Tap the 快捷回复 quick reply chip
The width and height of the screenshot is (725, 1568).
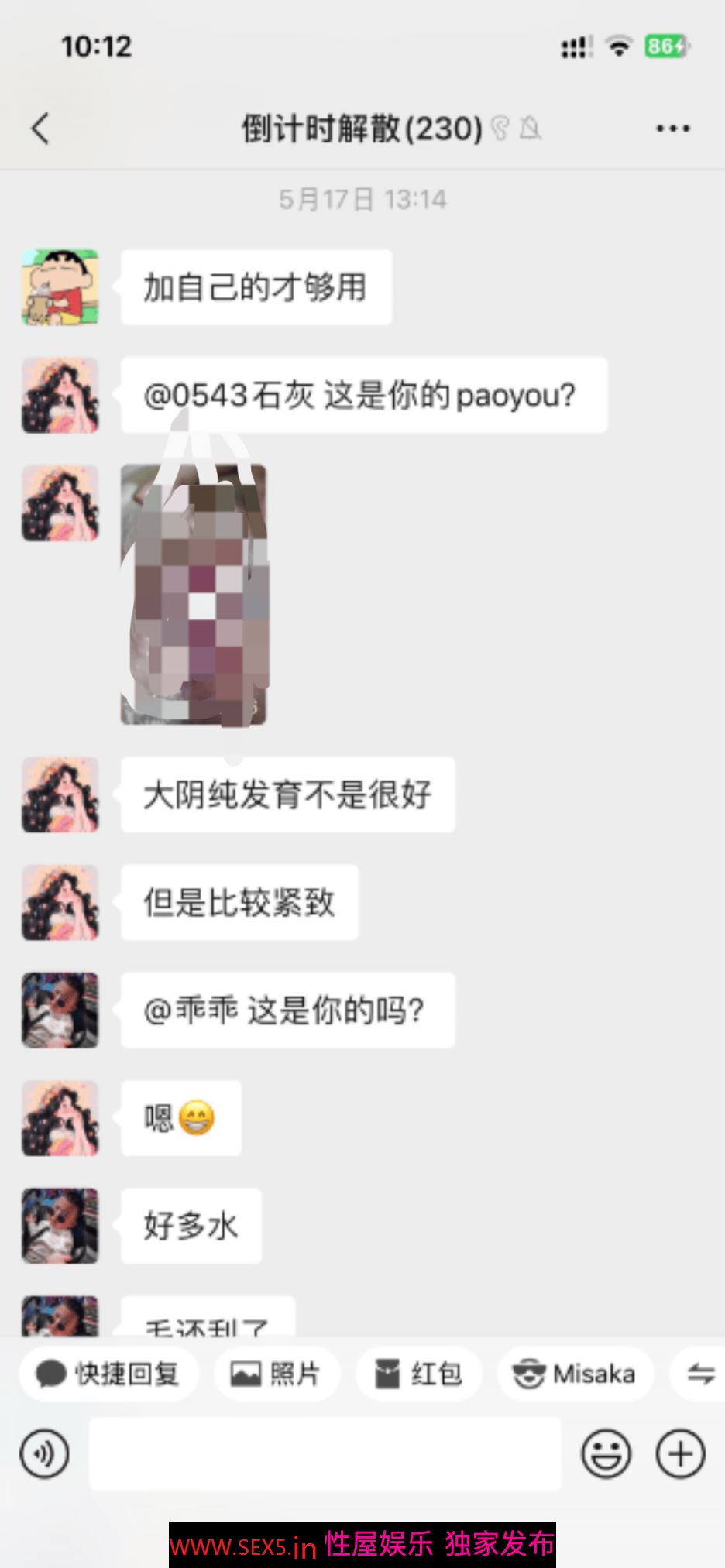click(x=108, y=1374)
